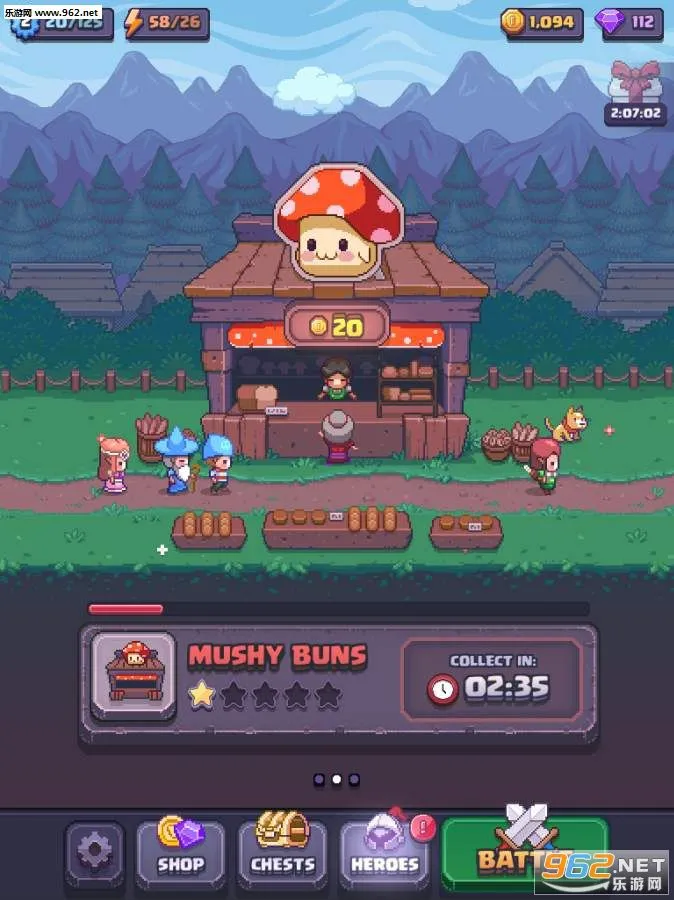
Task: Open the settings gear
Action: point(95,853)
